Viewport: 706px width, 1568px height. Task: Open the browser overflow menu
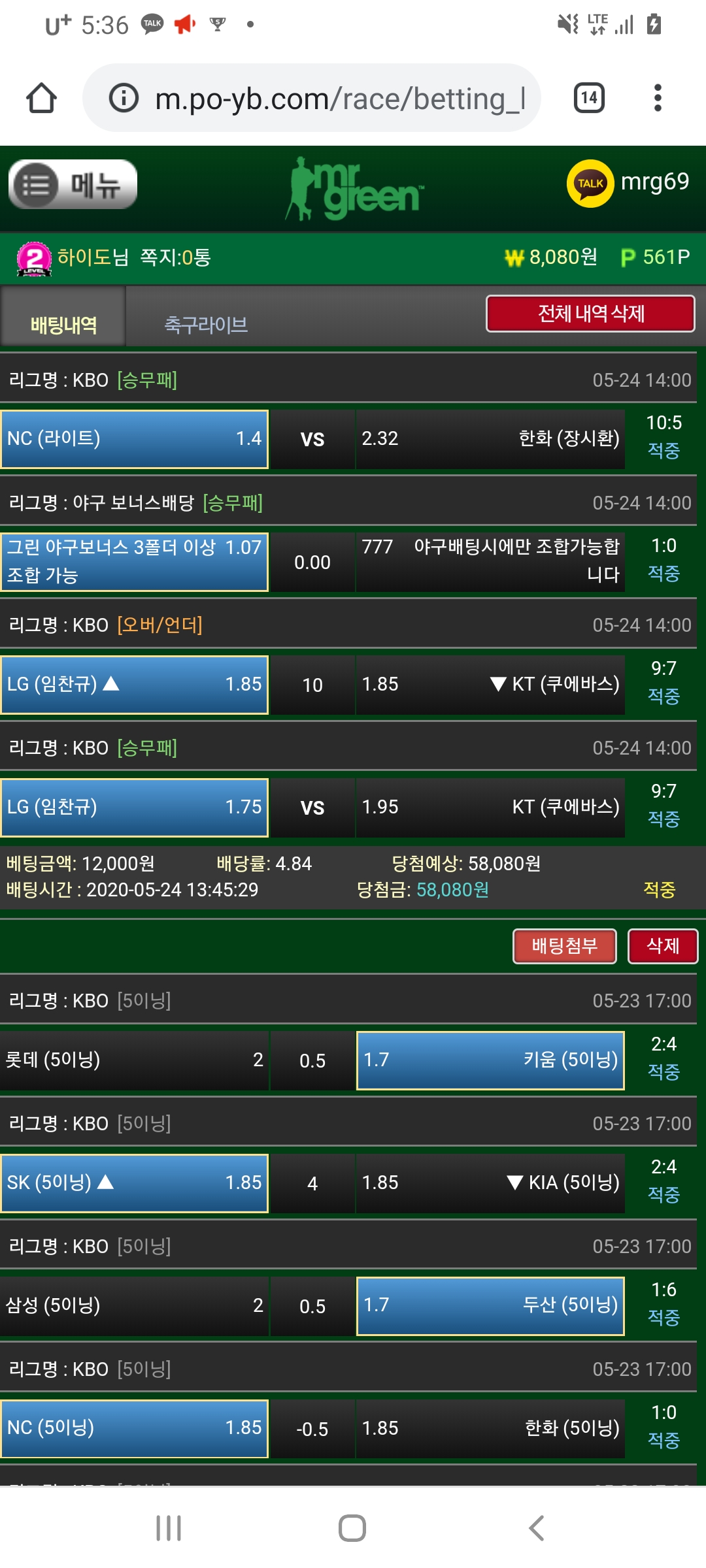click(x=657, y=99)
